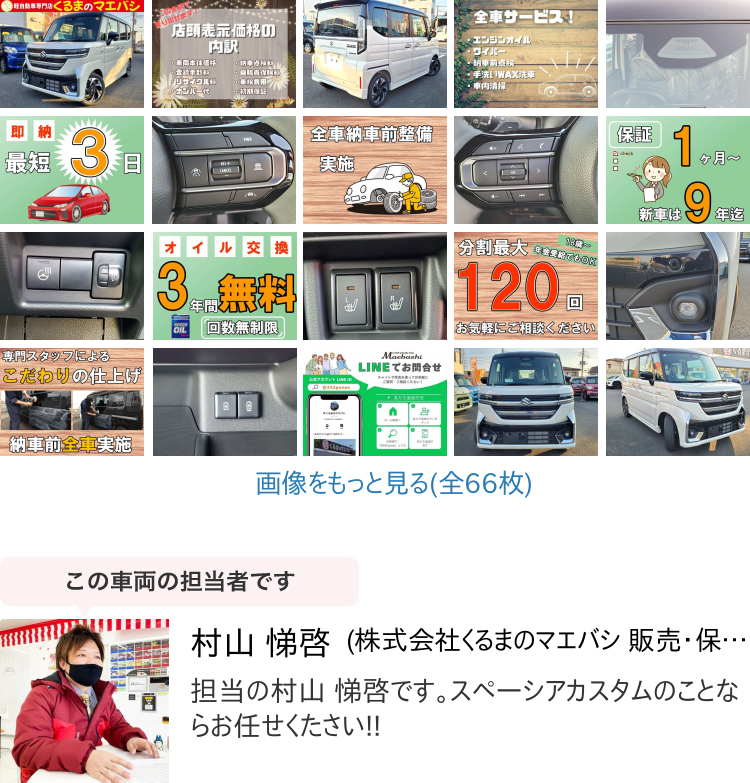Open 画像をもっと見る(全66枚) link
750x783 pixels.
tap(394, 484)
